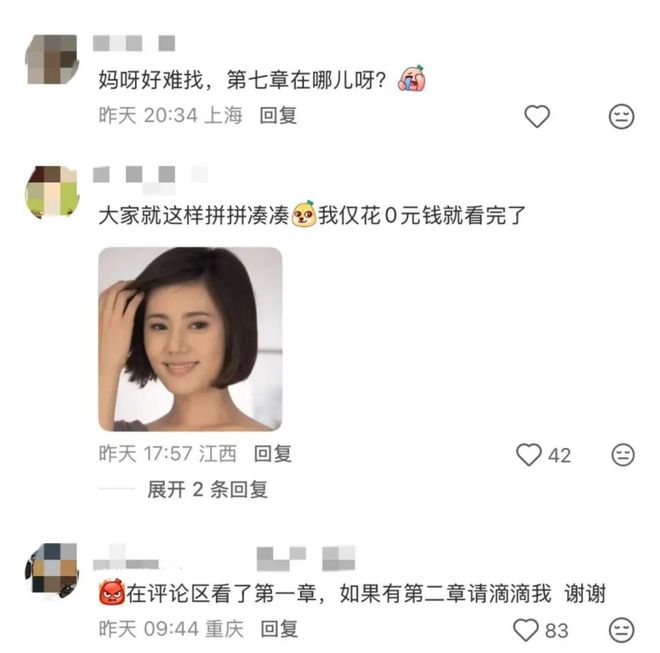Reply to the 09:44 重庆 comment
The width and height of the screenshot is (660, 653).
(x=278, y=629)
